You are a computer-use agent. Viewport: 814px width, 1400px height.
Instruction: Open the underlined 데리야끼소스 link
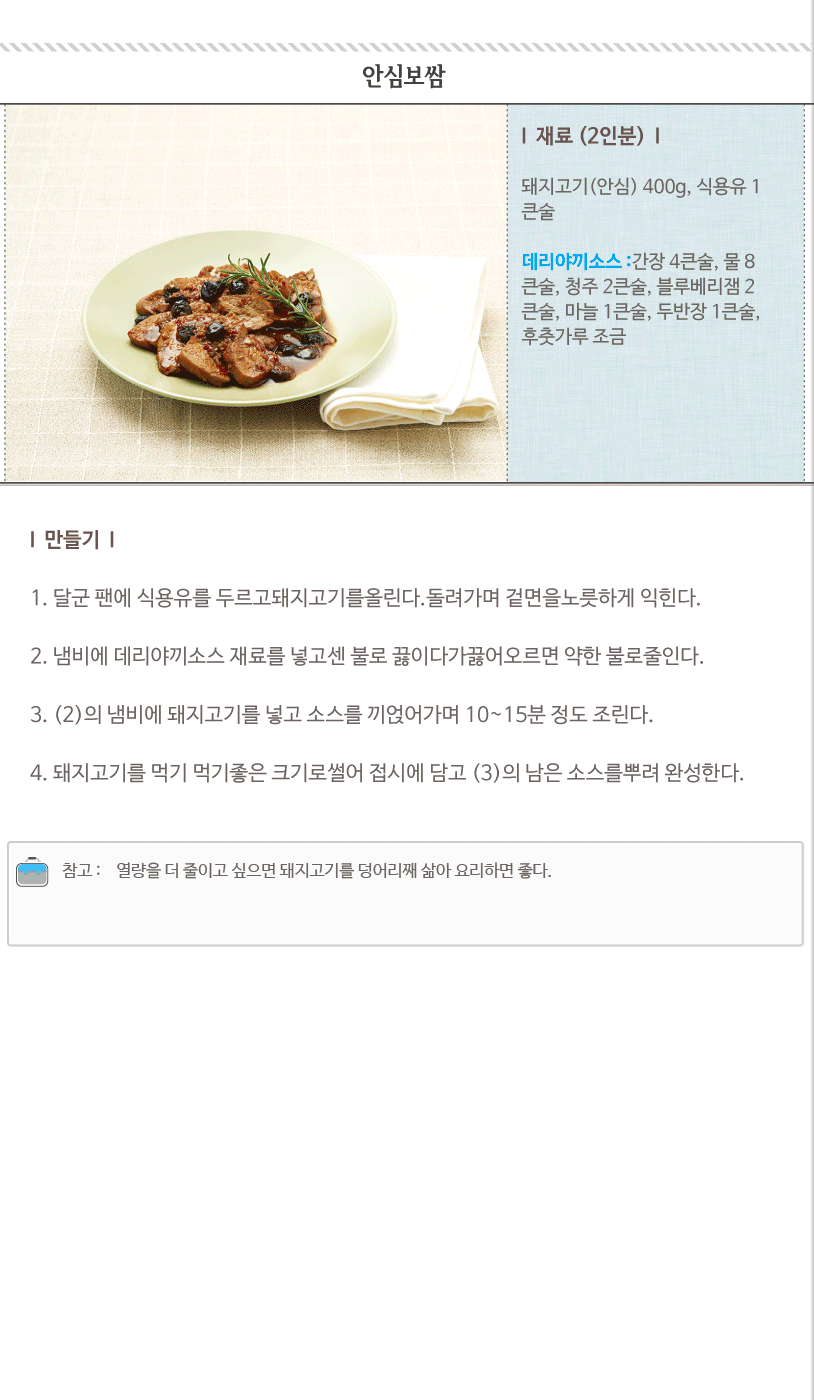tap(572, 262)
